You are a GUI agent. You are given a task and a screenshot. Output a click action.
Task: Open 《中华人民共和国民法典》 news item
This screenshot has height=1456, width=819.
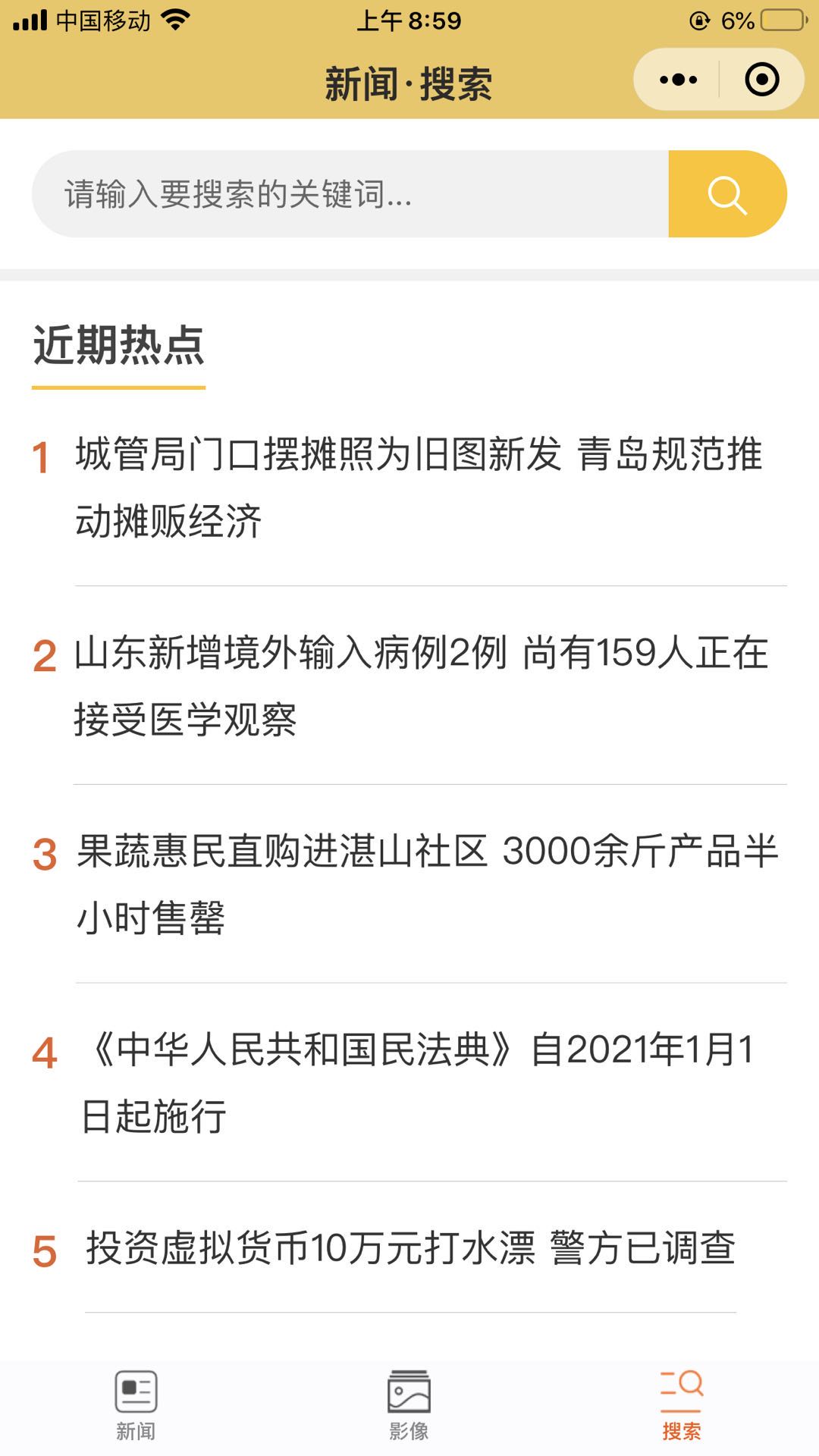point(419,1082)
